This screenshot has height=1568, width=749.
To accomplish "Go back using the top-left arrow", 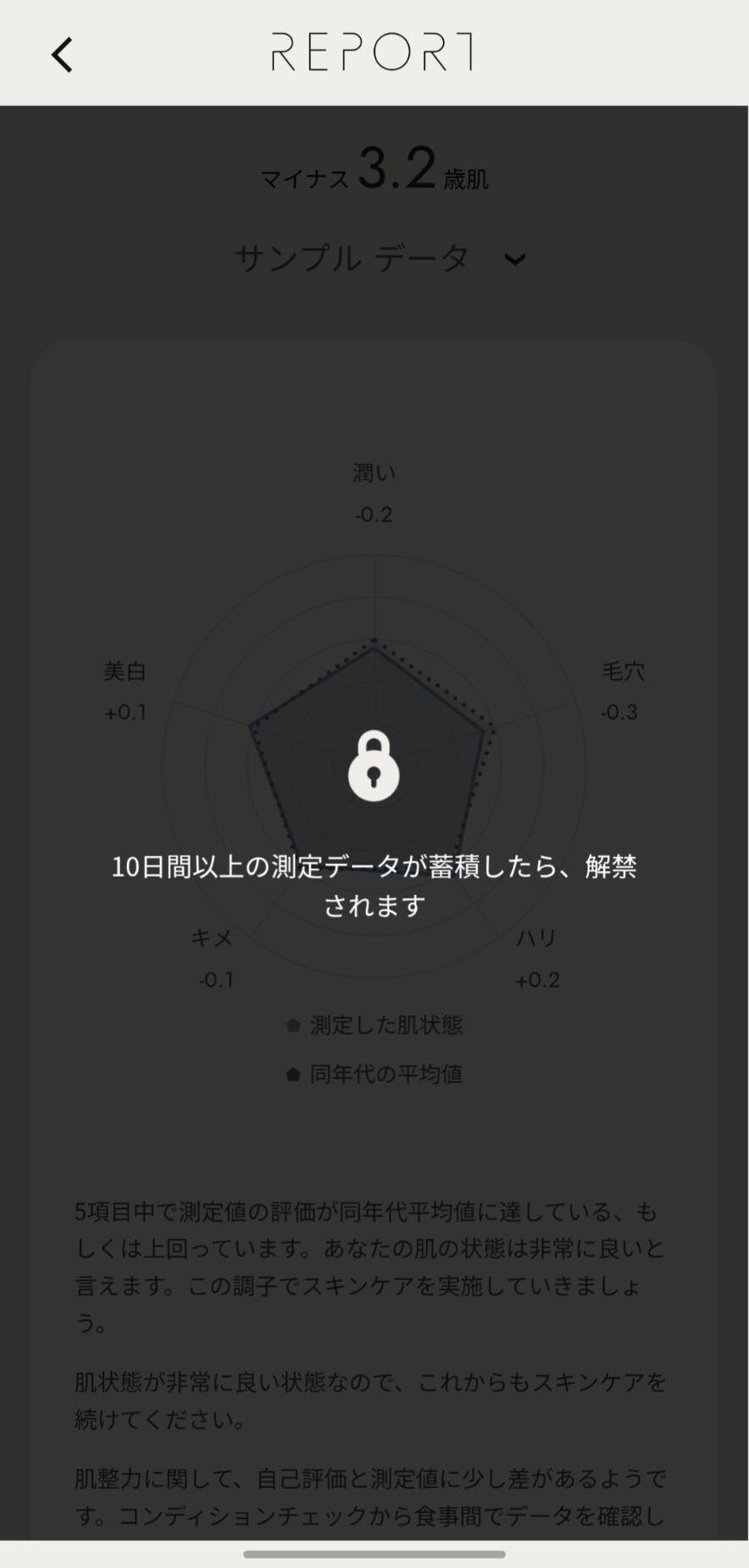I will (x=62, y=55).
